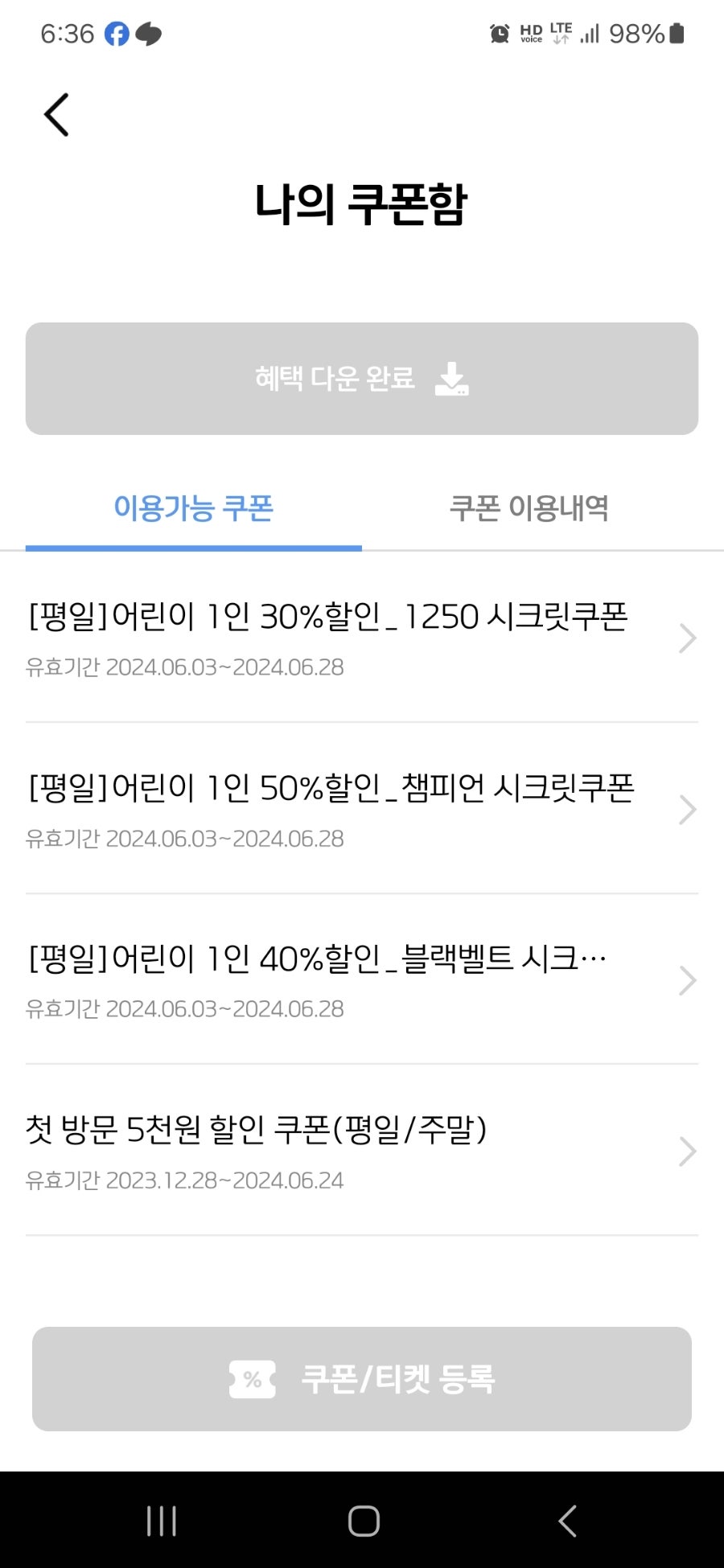Go to the phone's home screen
This screenshot has height=1568, width=724.
pyautogui.click(x=364, y=1521)
